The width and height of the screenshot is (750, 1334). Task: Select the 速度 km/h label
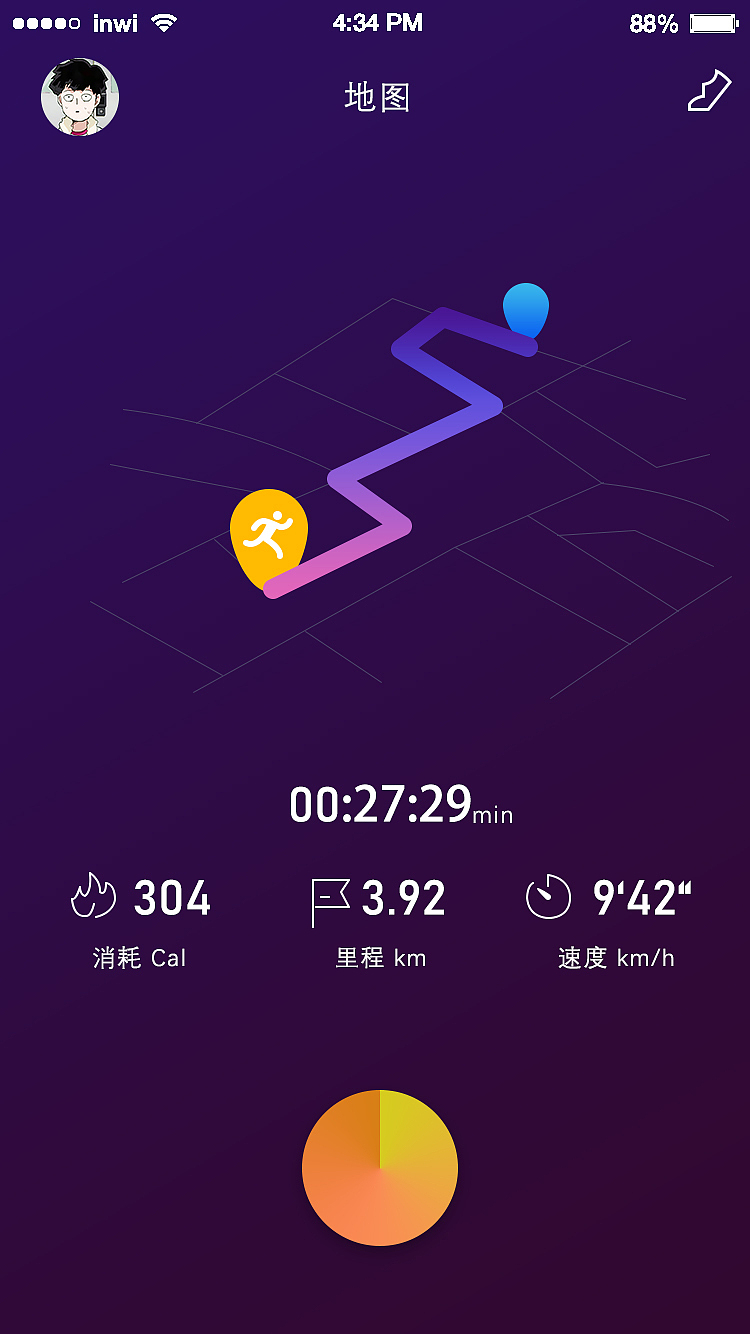613,957
